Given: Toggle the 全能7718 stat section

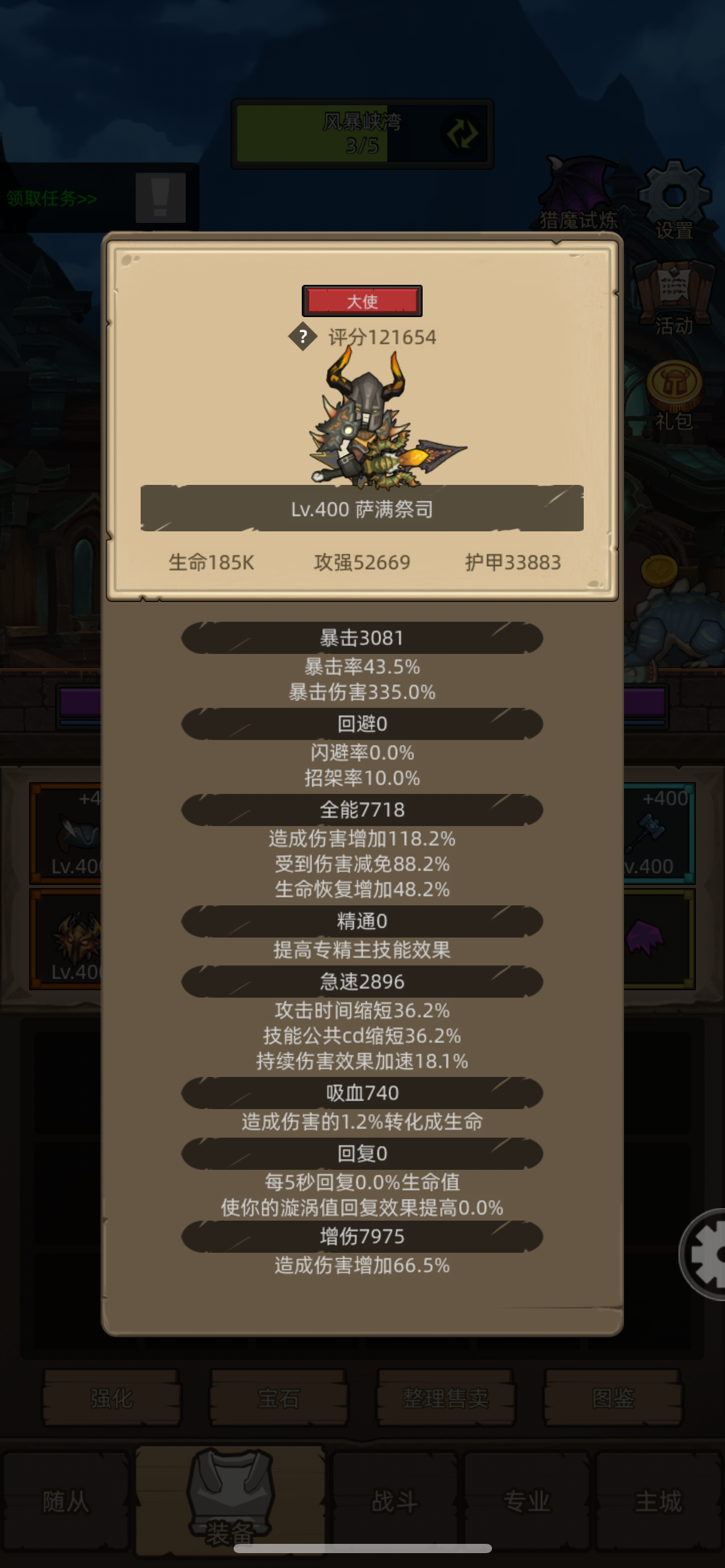Looking at the screenshot, I should [361, 810].
